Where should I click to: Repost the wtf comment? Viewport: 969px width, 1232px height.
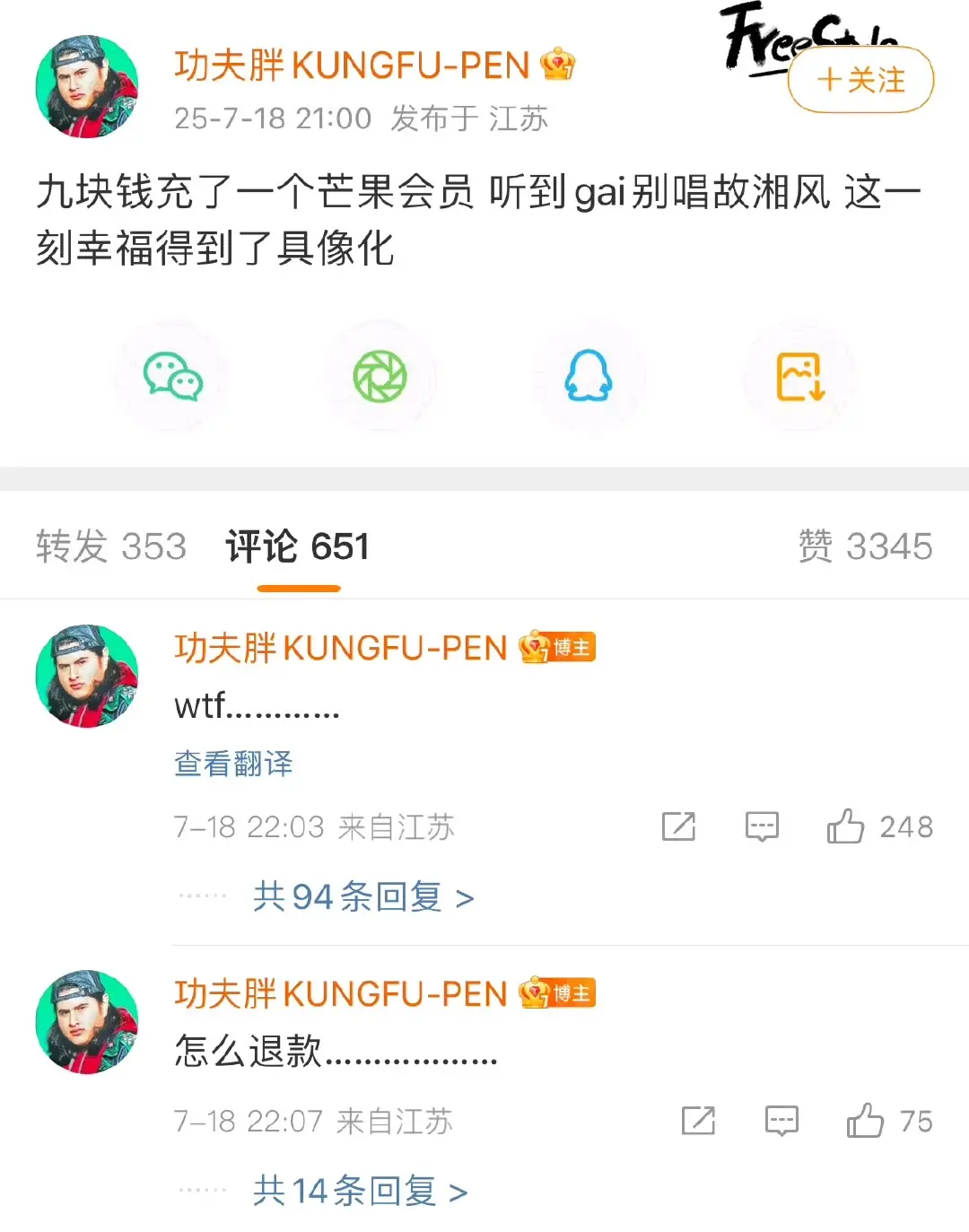[x=678, y=826]
